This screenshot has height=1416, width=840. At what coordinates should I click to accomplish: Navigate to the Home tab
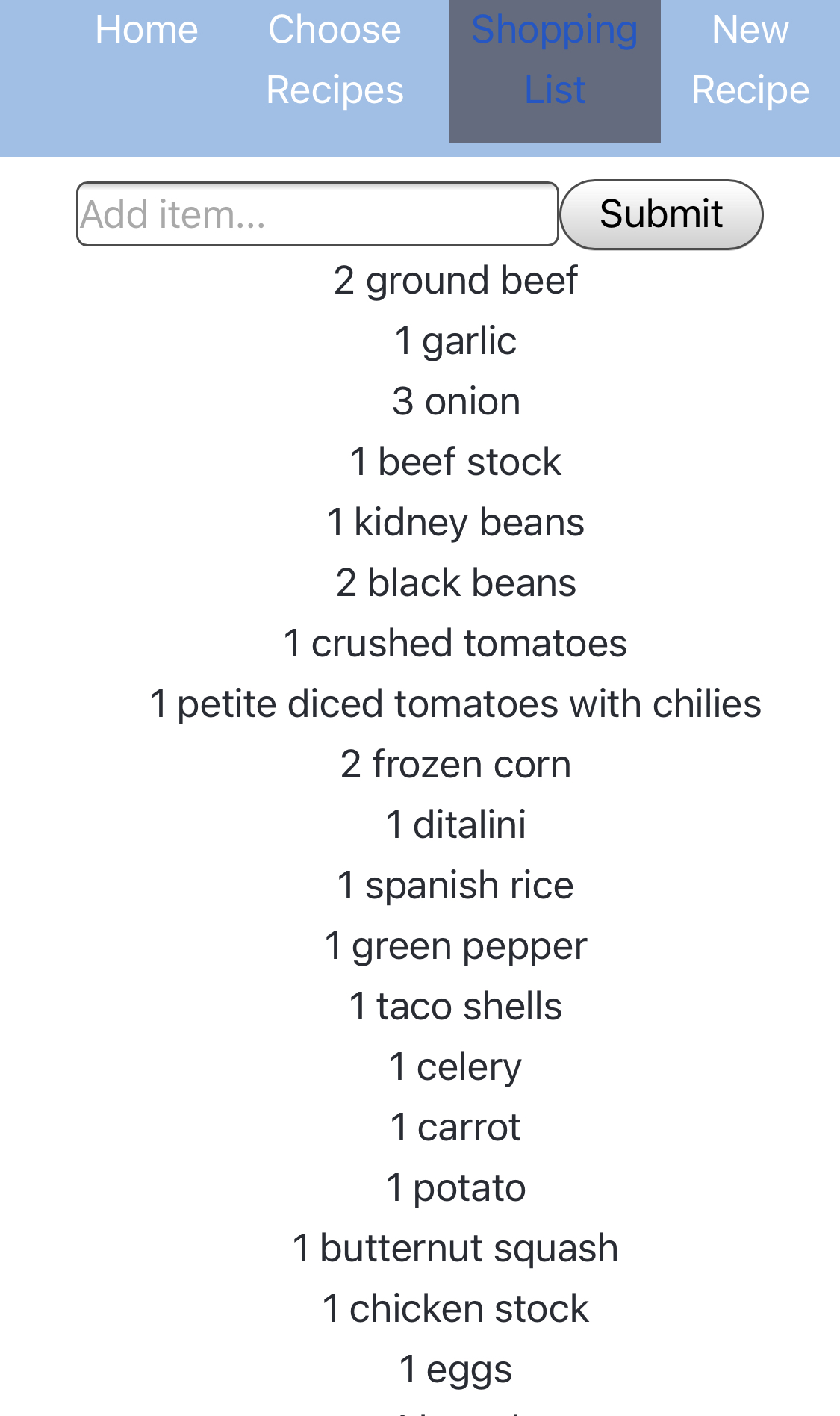point(146,30)
